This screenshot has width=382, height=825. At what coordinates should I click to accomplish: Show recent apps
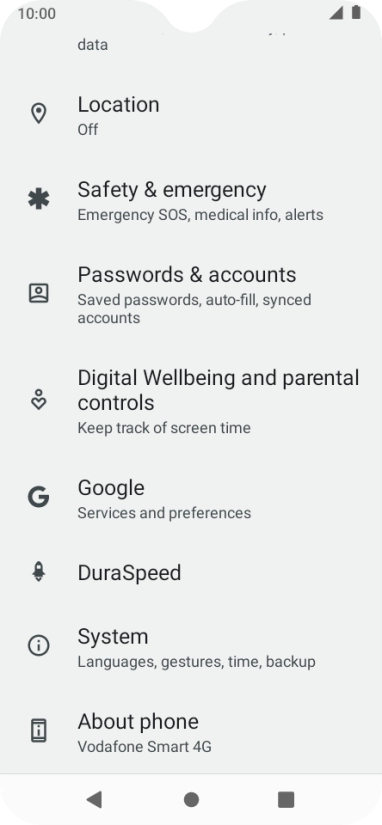tap(286, 800)
